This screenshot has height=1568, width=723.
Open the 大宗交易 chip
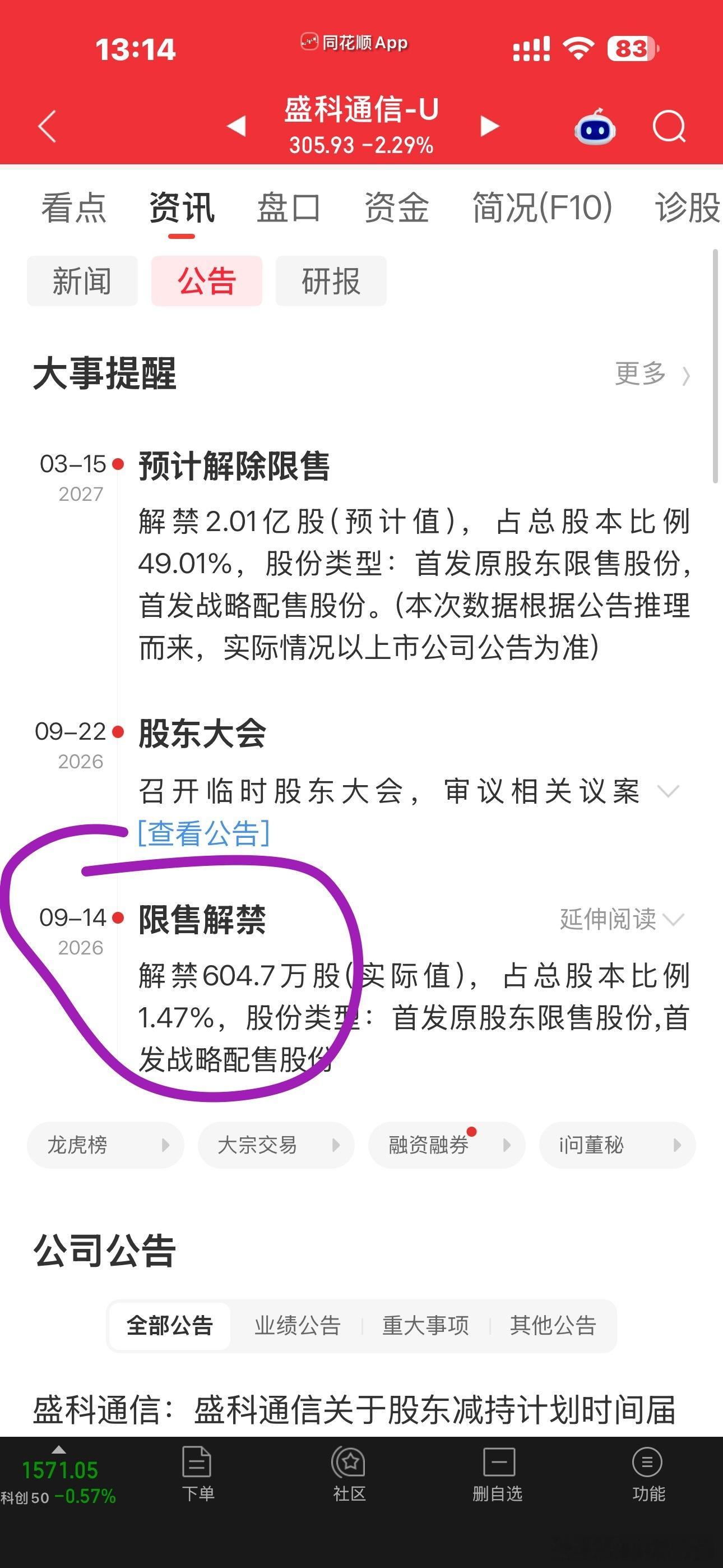click(276, 1145)
